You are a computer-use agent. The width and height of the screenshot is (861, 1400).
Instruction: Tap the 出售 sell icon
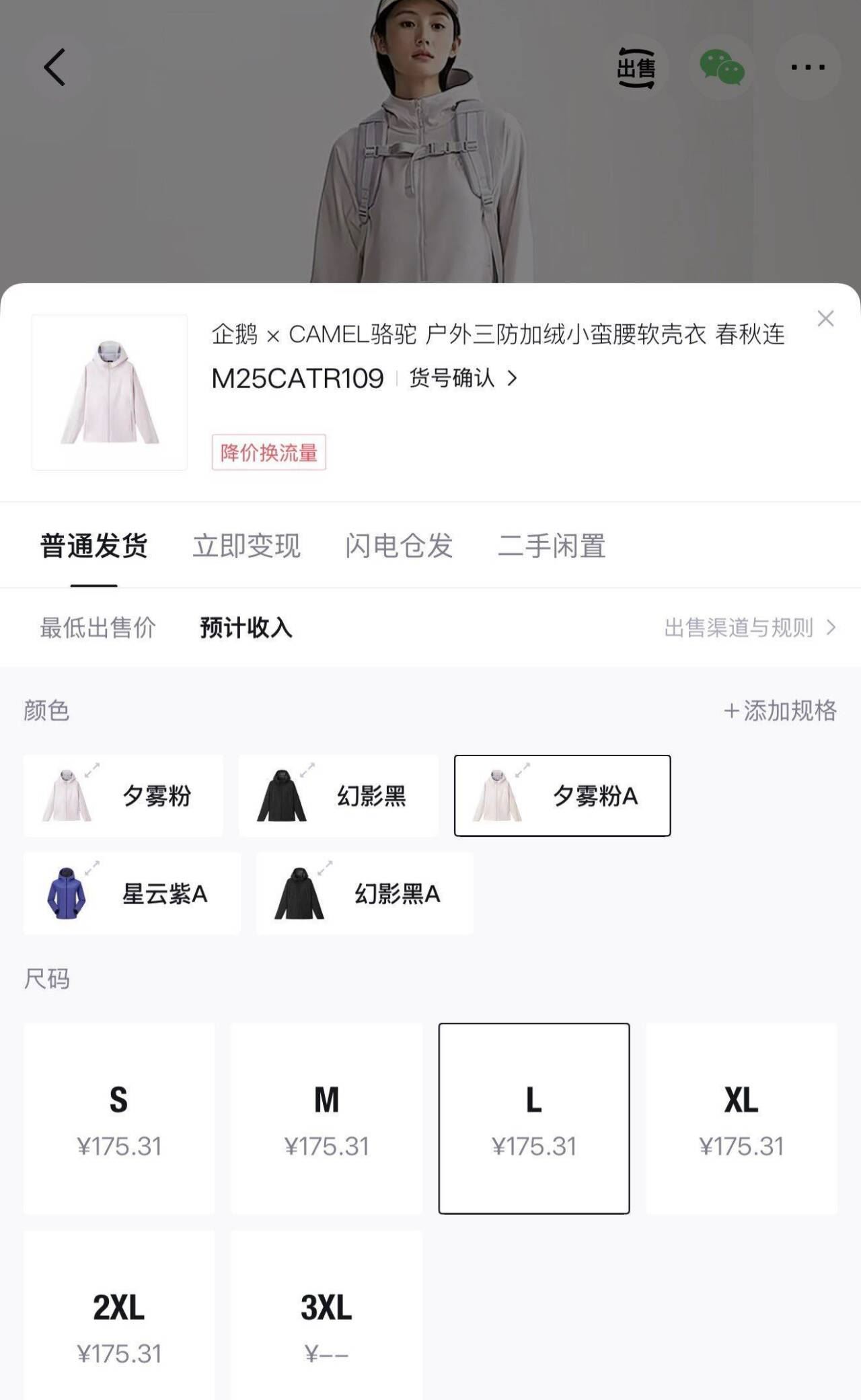click(636, 67)
